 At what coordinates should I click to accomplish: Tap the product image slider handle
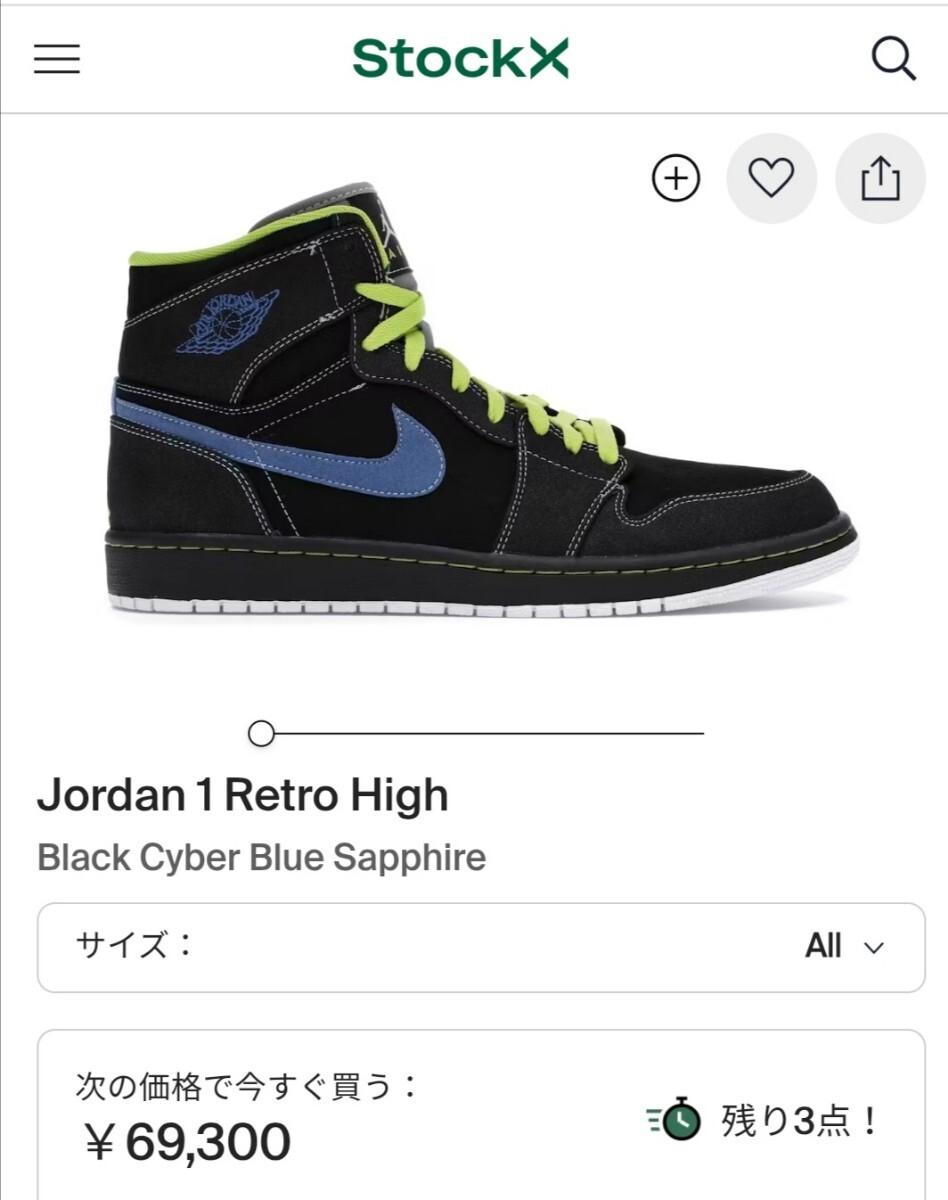[261, 734]
